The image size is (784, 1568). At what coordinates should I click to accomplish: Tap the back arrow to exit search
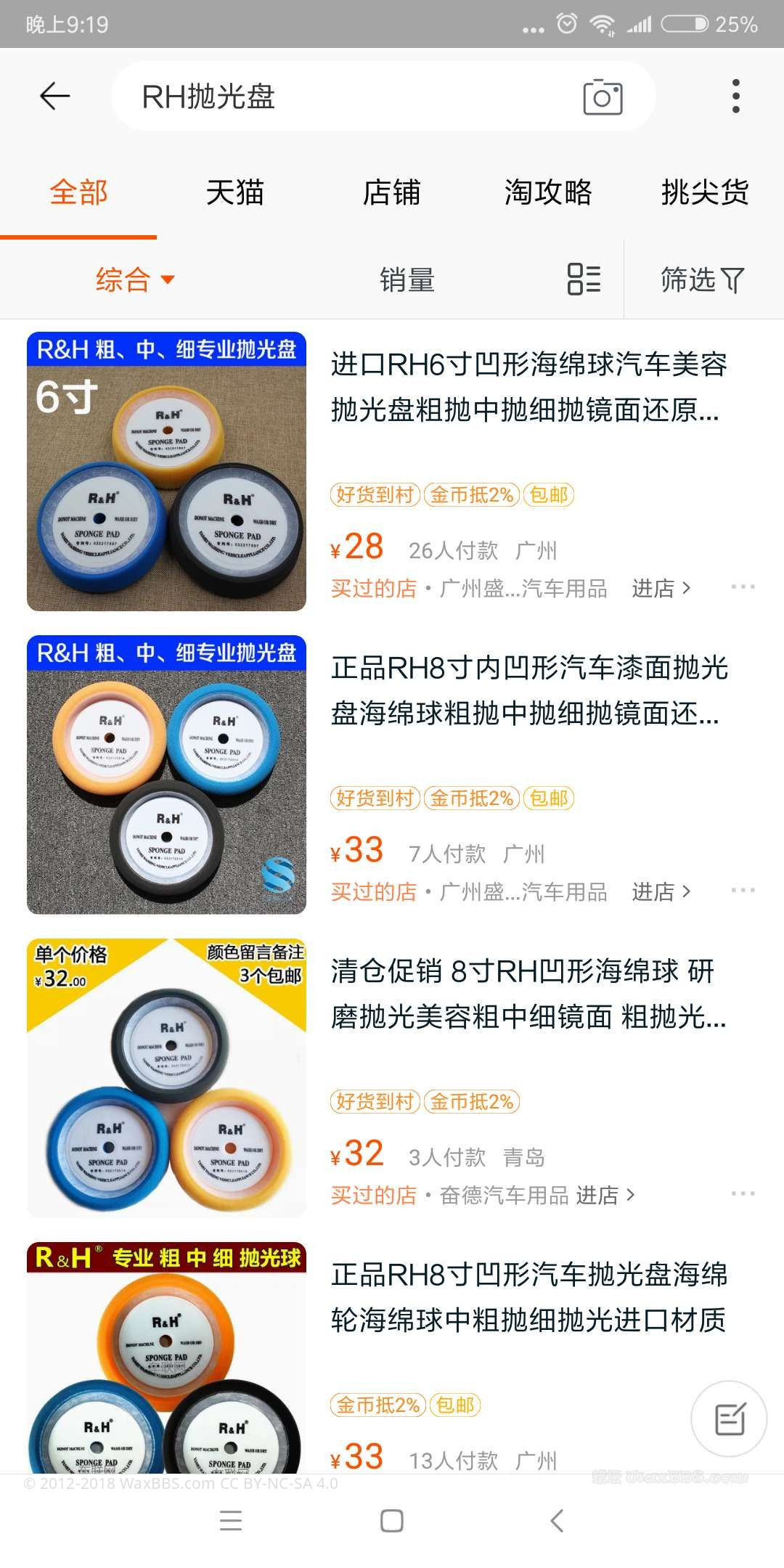52,96
